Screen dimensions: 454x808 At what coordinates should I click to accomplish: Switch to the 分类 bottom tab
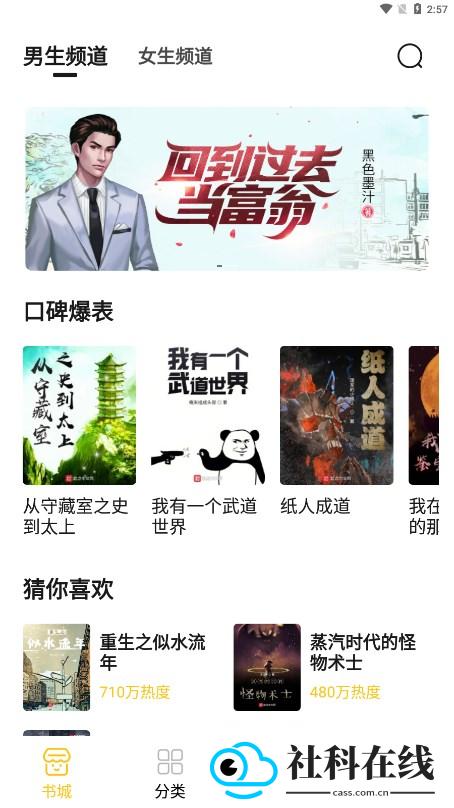170,773
